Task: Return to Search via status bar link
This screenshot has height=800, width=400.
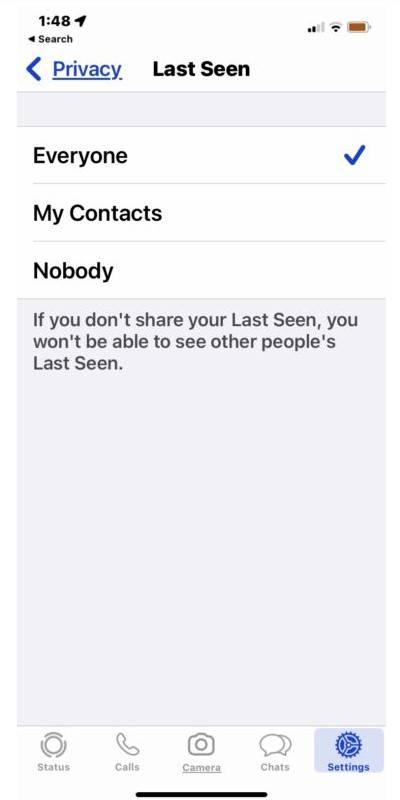Action: click(50, 39)
